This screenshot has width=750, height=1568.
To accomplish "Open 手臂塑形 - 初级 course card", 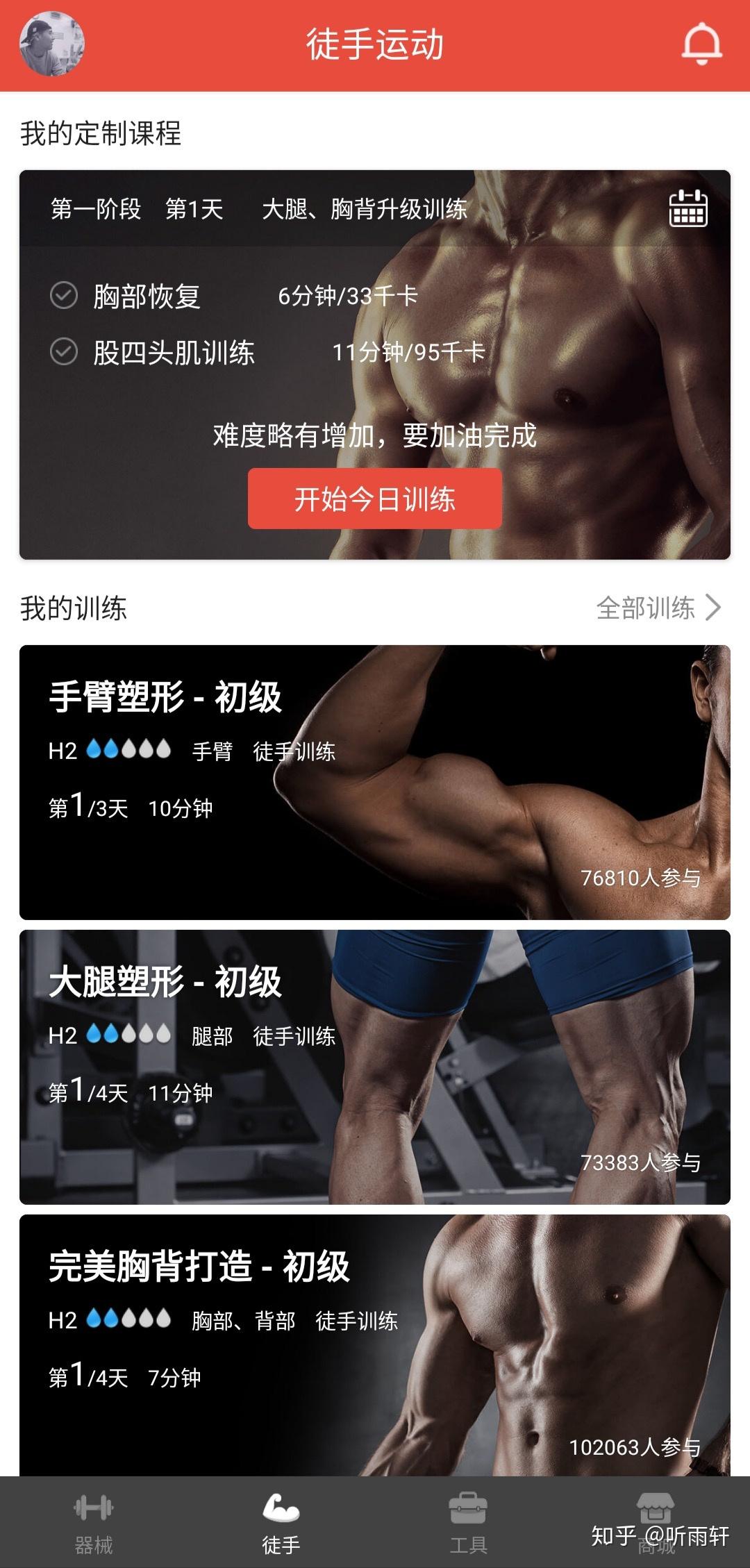I will (375, 782).
